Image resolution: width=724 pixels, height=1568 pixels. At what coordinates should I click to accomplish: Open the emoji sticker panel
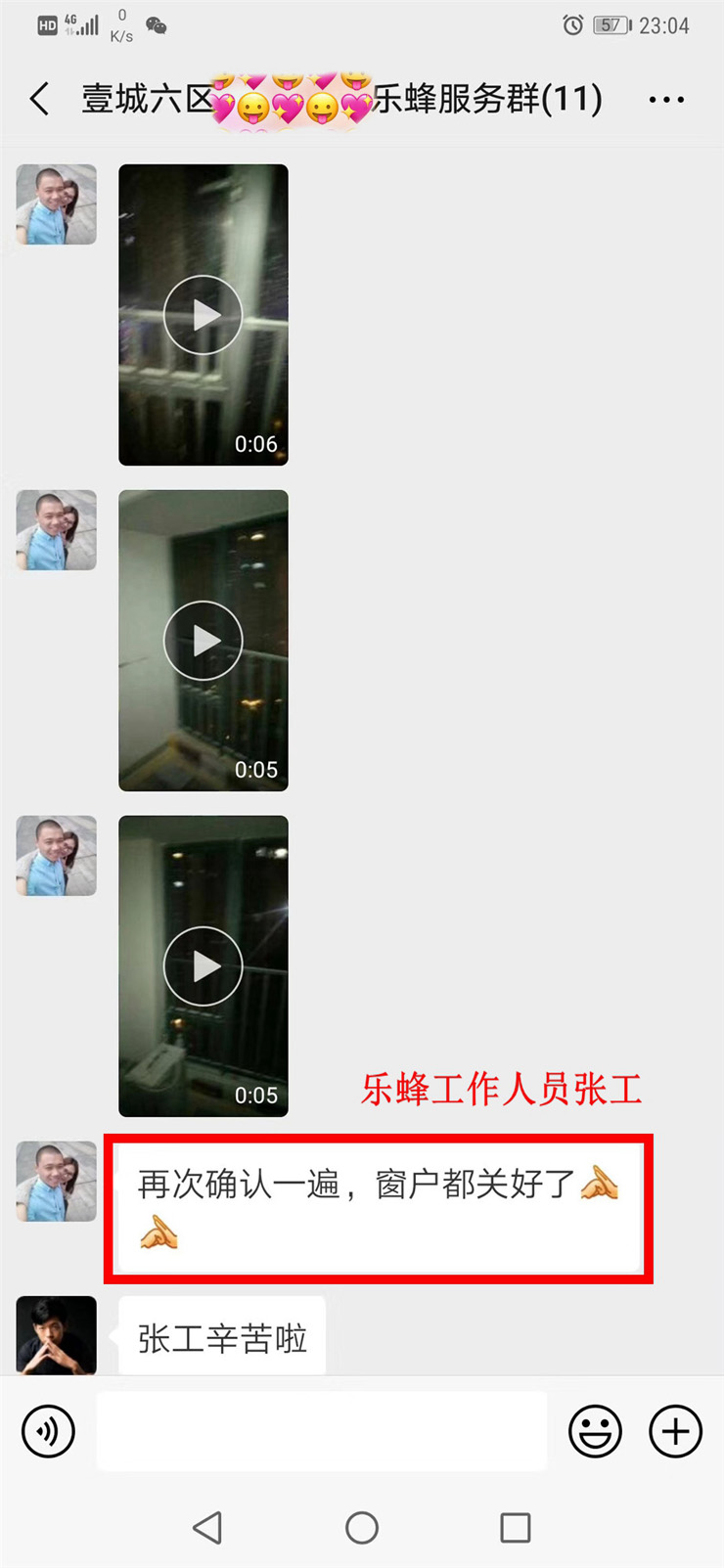click(595, 1432)
